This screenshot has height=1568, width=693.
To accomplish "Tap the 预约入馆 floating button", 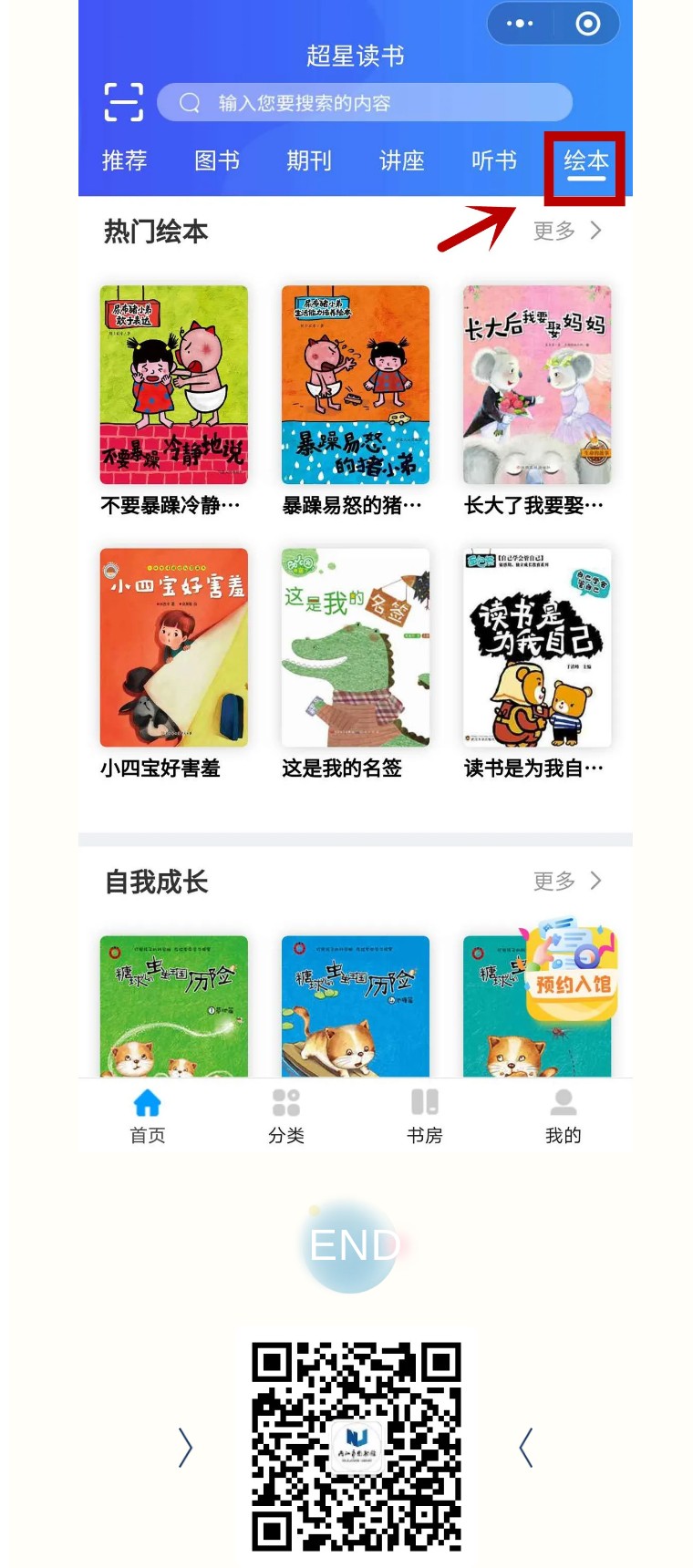I will (x=573, y=972).
